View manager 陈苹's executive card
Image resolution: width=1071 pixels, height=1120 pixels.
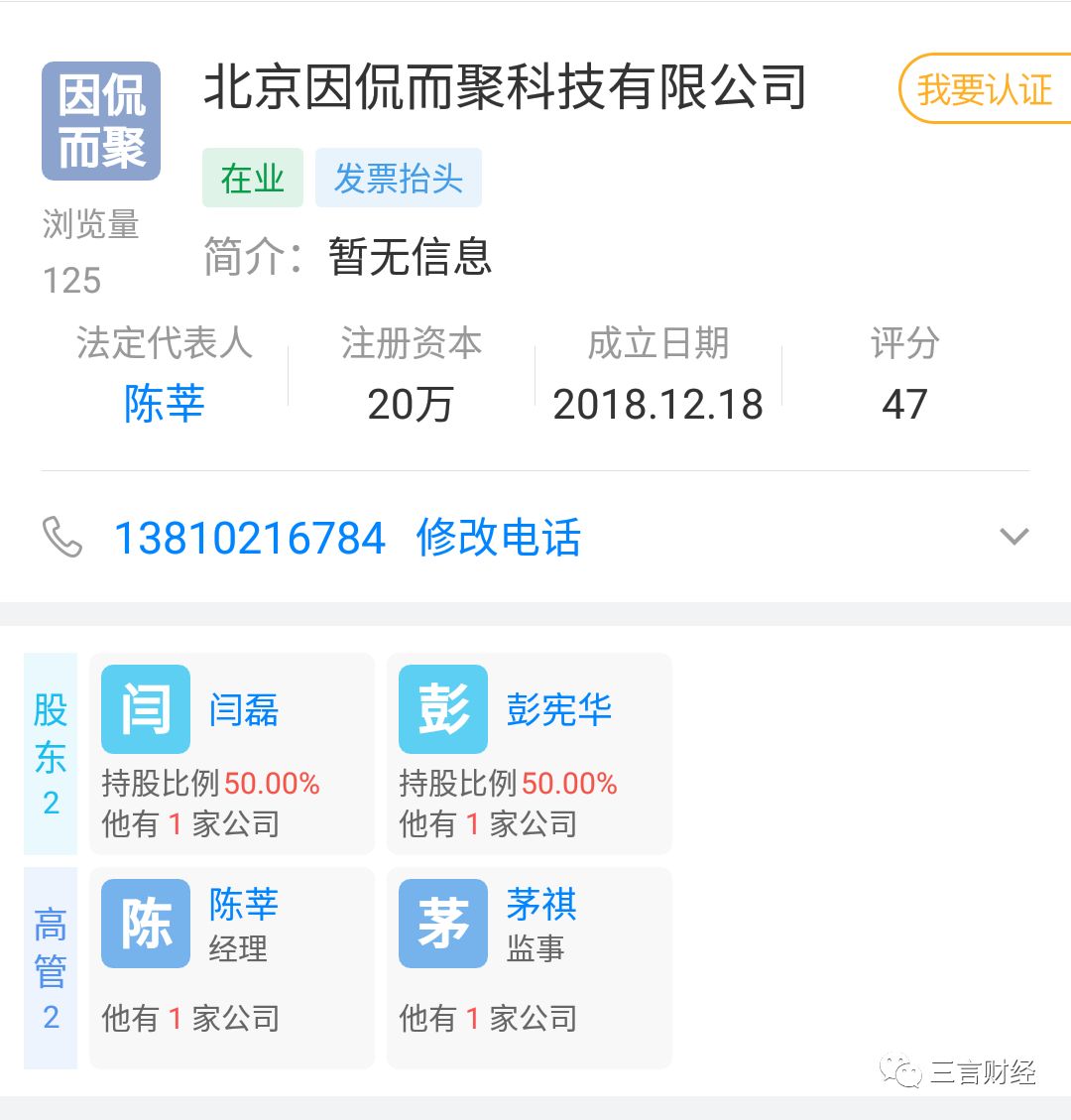tap(231, 967)
